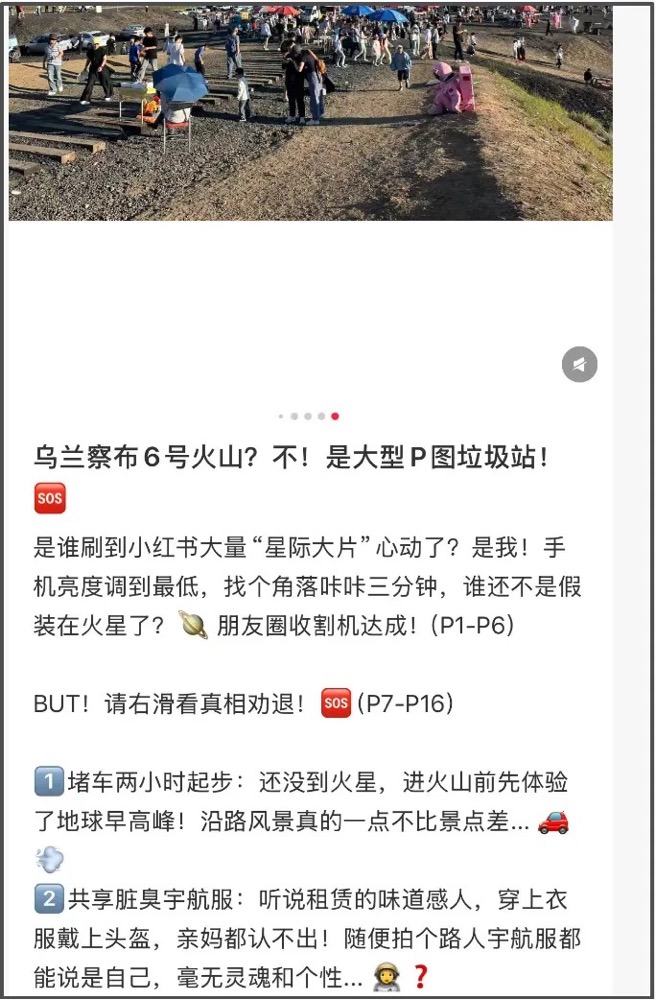This screenshot has width=656, height=1000.
Task: Open the volcano crowd photo full screen
Action: 310,110
